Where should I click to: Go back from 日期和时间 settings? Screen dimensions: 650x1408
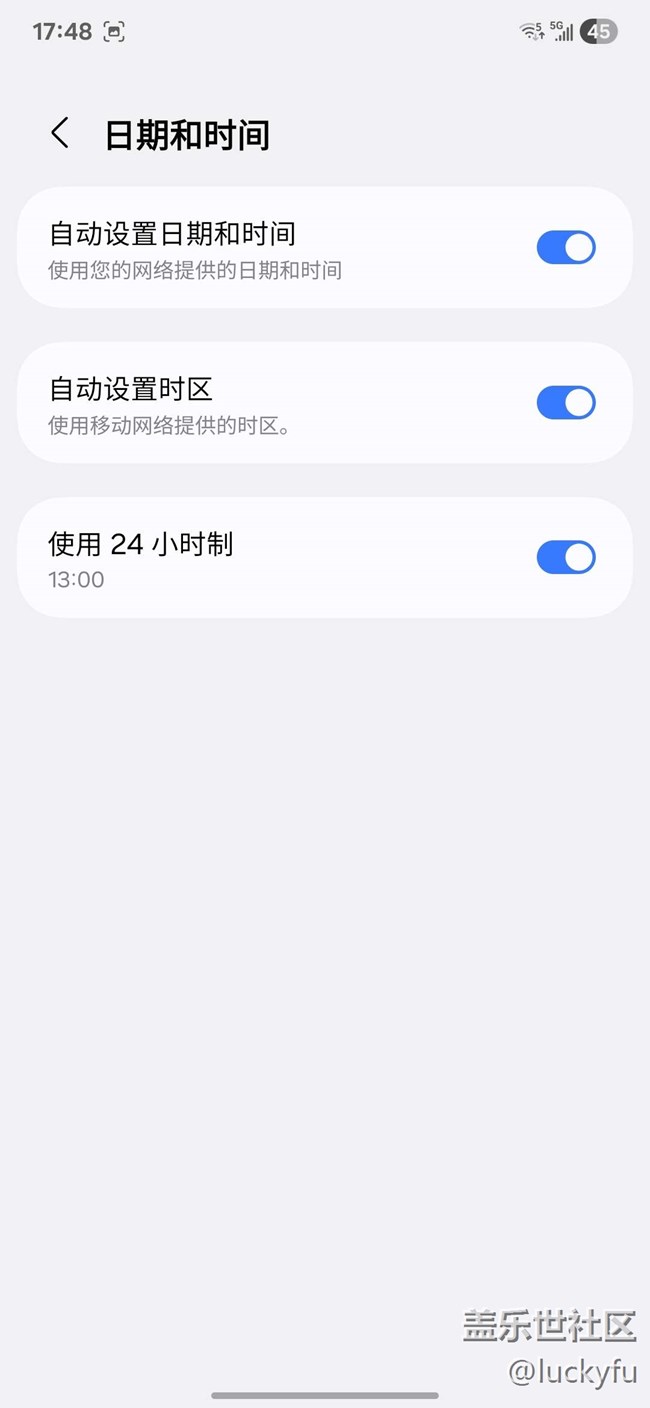(60, 133)
